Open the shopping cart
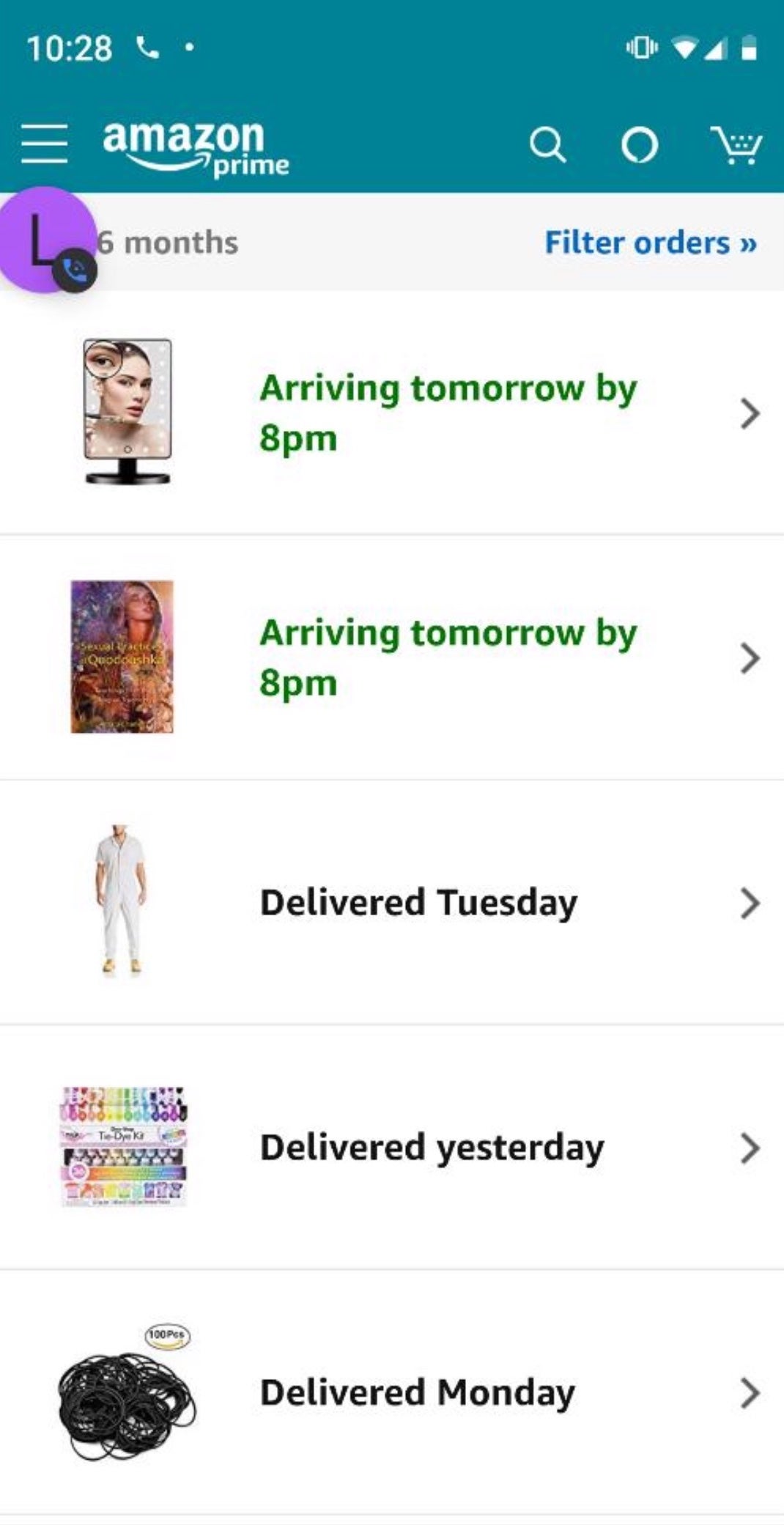784x1525 pixels. coord(736,144)
